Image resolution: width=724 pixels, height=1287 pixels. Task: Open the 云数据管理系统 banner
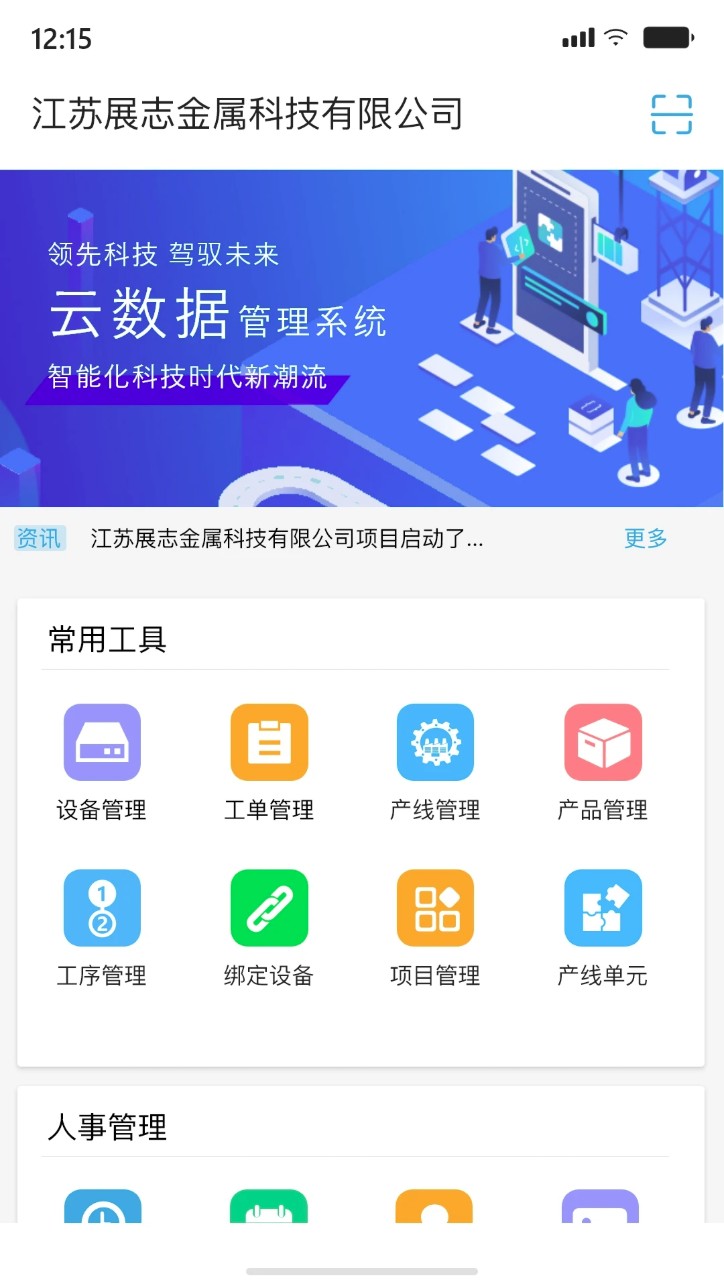pos(362,338)
